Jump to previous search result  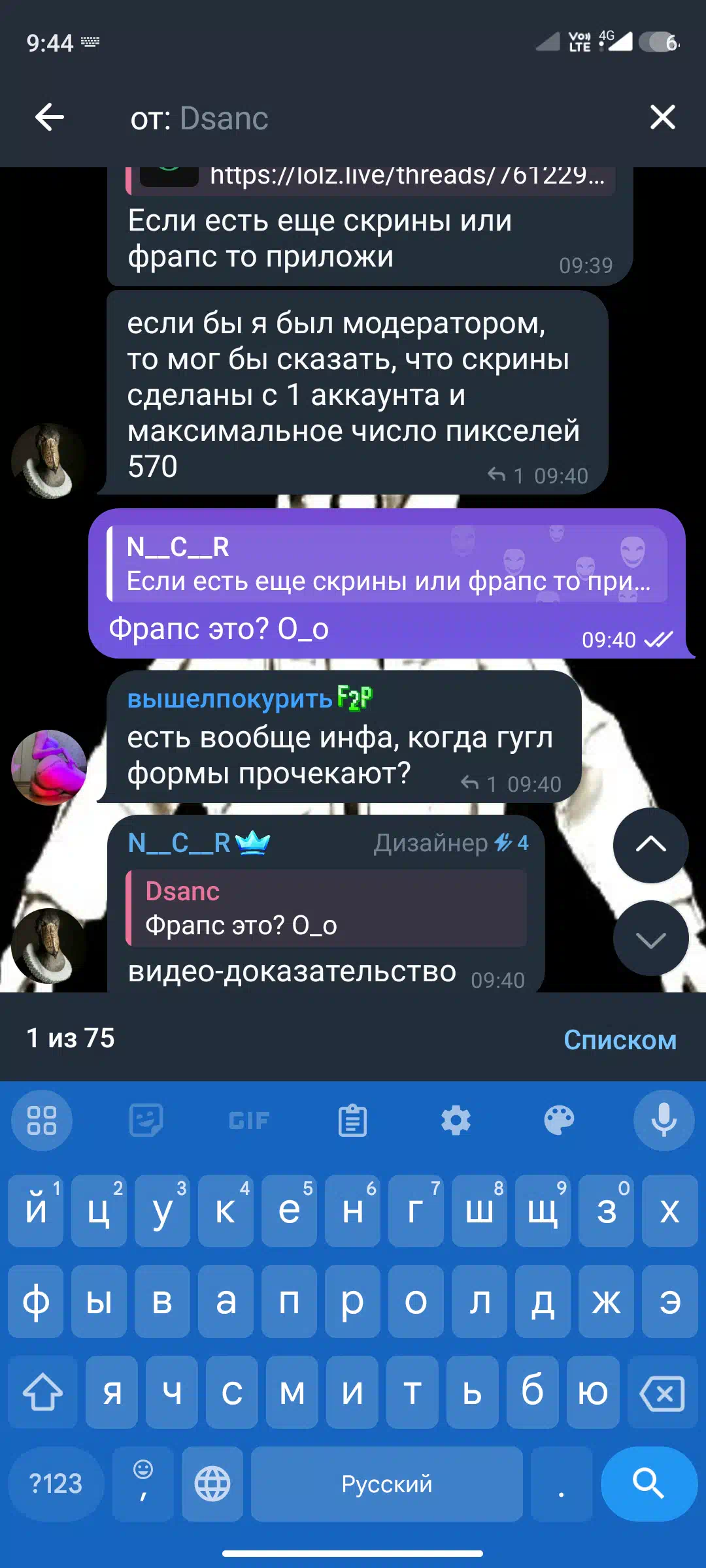pyautogui.click(x=650, y=845)
